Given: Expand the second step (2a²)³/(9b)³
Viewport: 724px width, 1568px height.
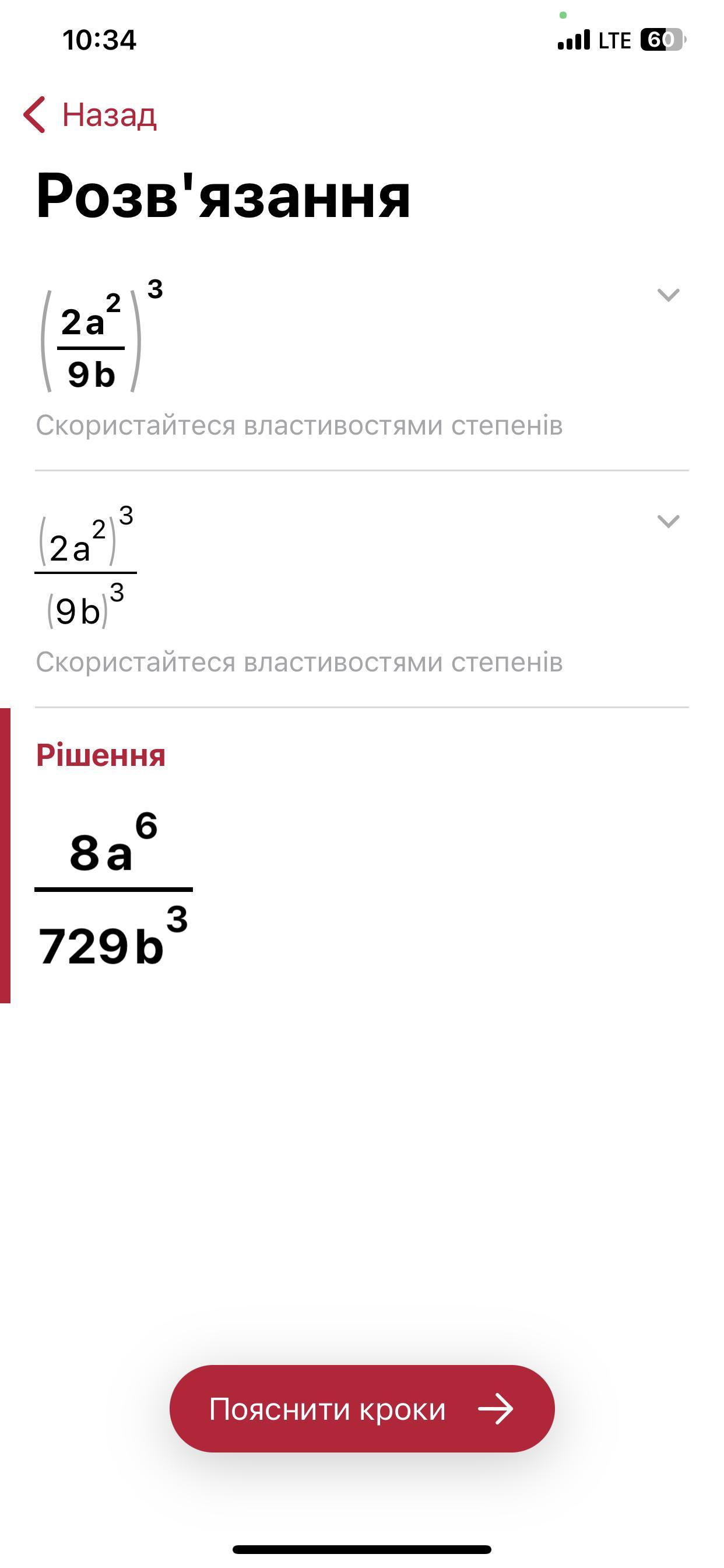Looking at the screenshot, I should click(668, 521).
